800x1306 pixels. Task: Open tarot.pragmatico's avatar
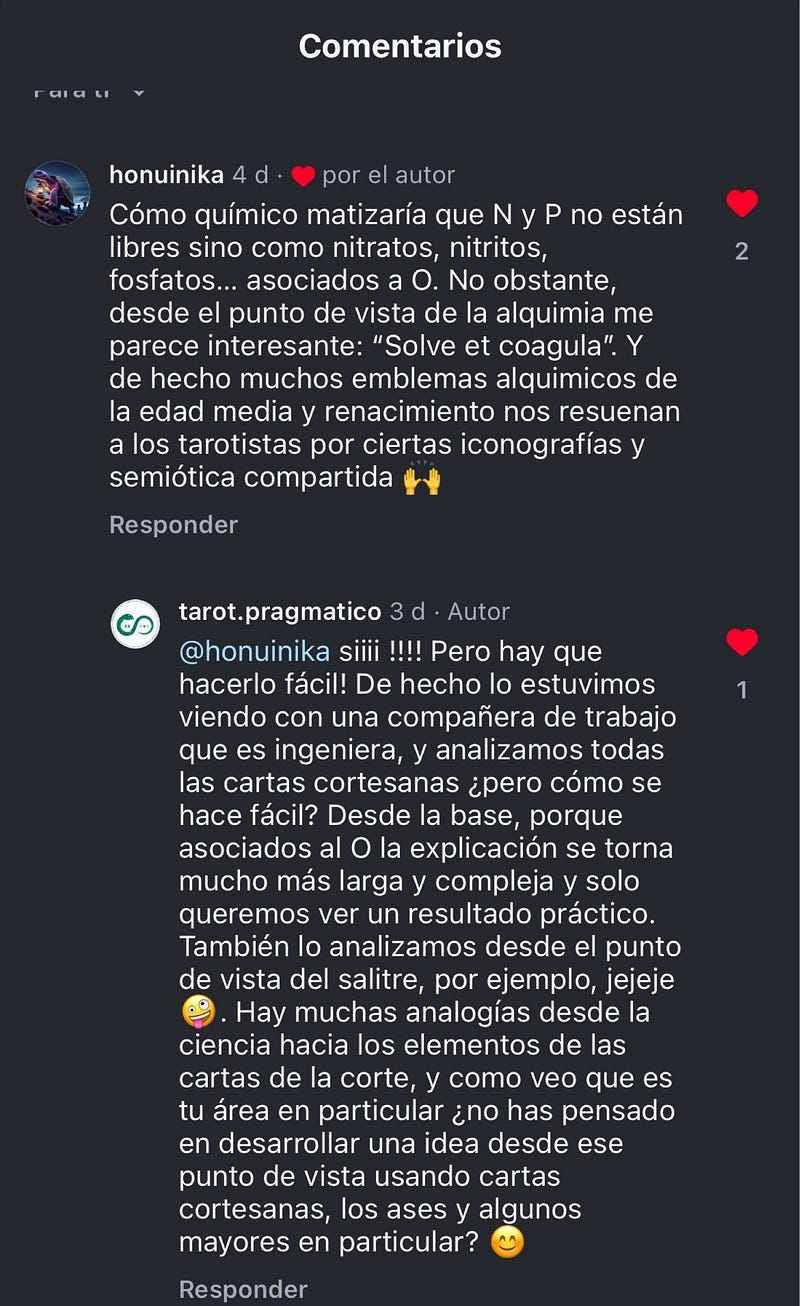coord(135,624)
